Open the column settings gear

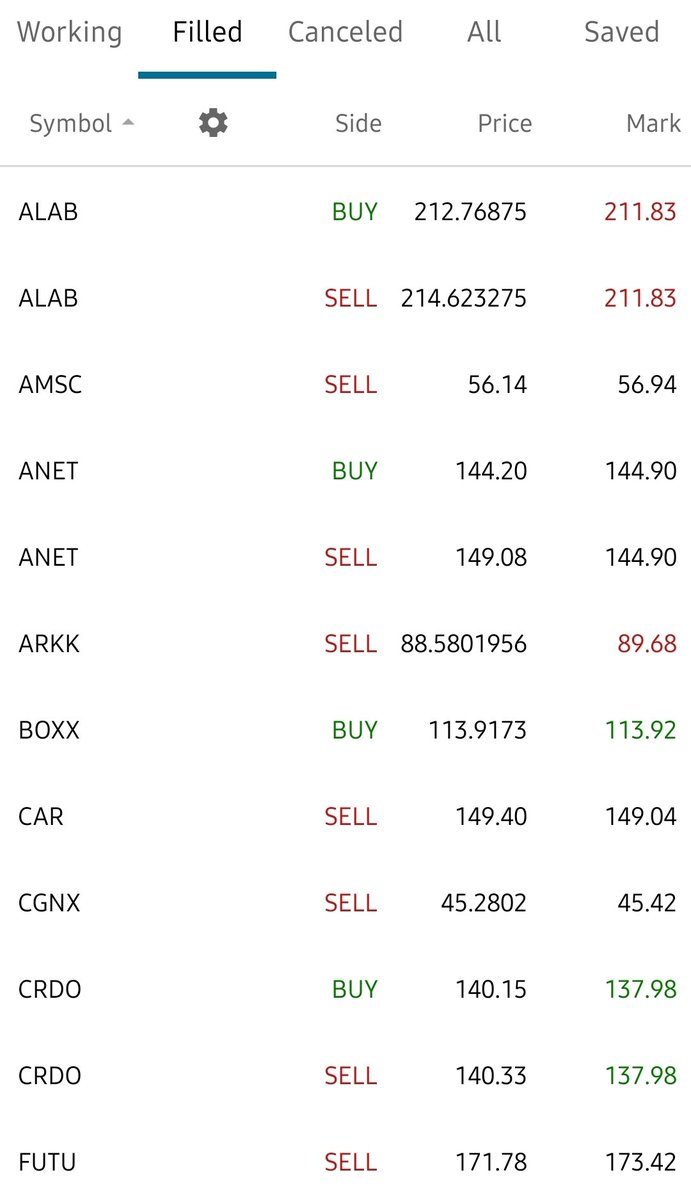coord(213,123)
